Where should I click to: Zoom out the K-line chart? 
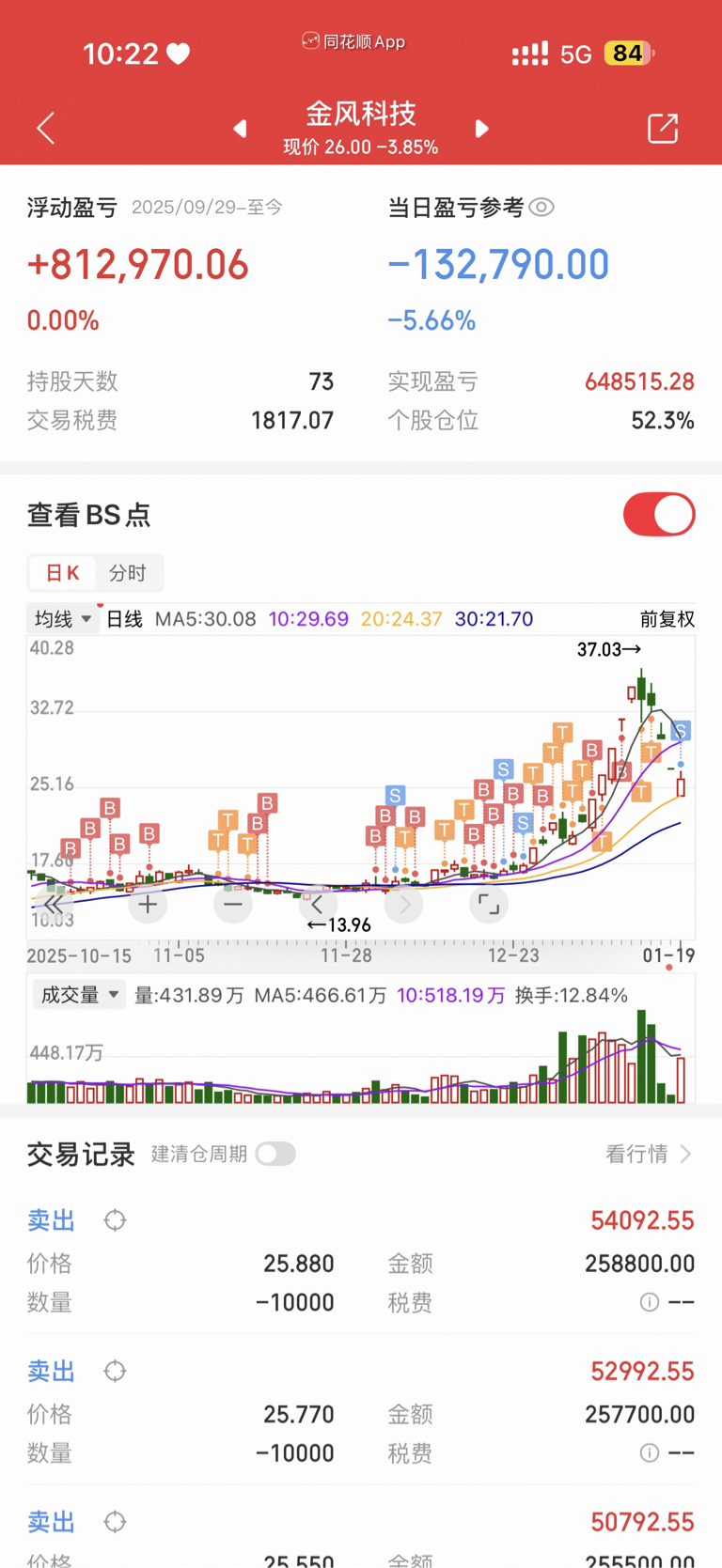coord(233,905)
